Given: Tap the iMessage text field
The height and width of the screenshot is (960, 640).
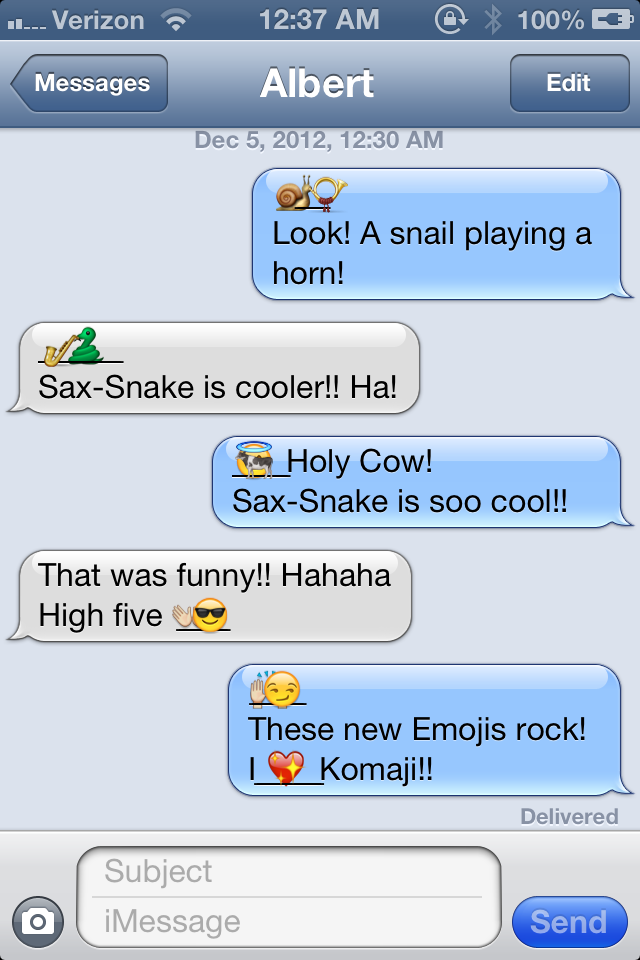Looking at the screenshot, I should point(288,921).
